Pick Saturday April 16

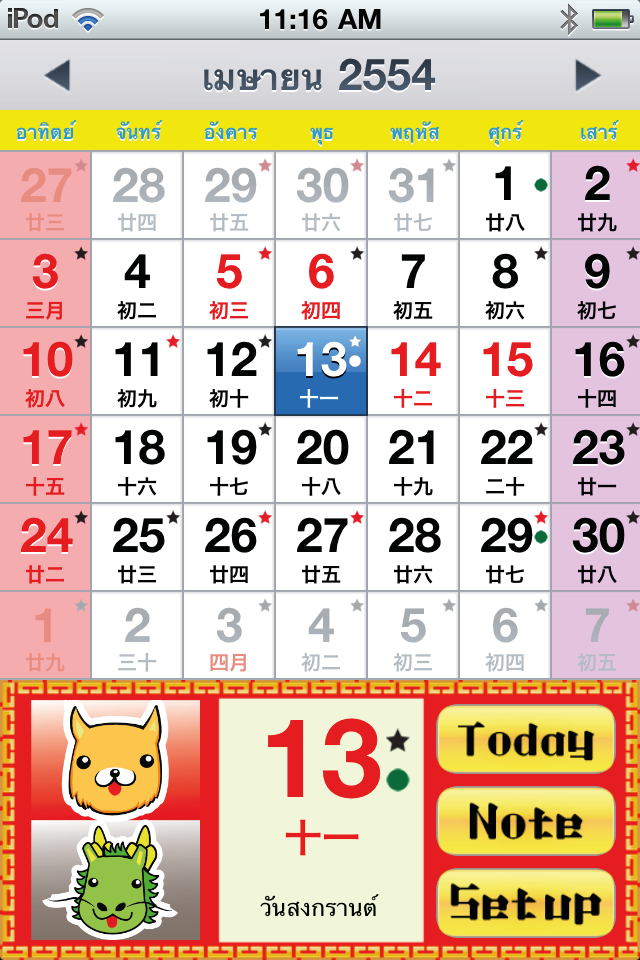(x=597, y=371)
